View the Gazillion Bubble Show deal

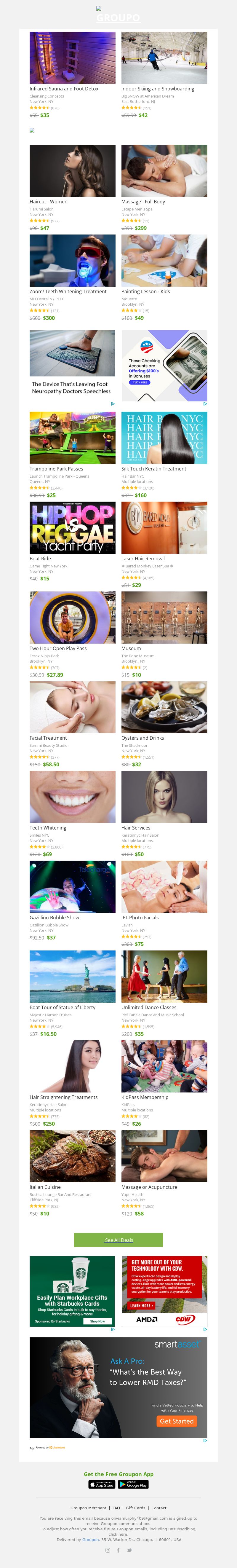point(72,887)
